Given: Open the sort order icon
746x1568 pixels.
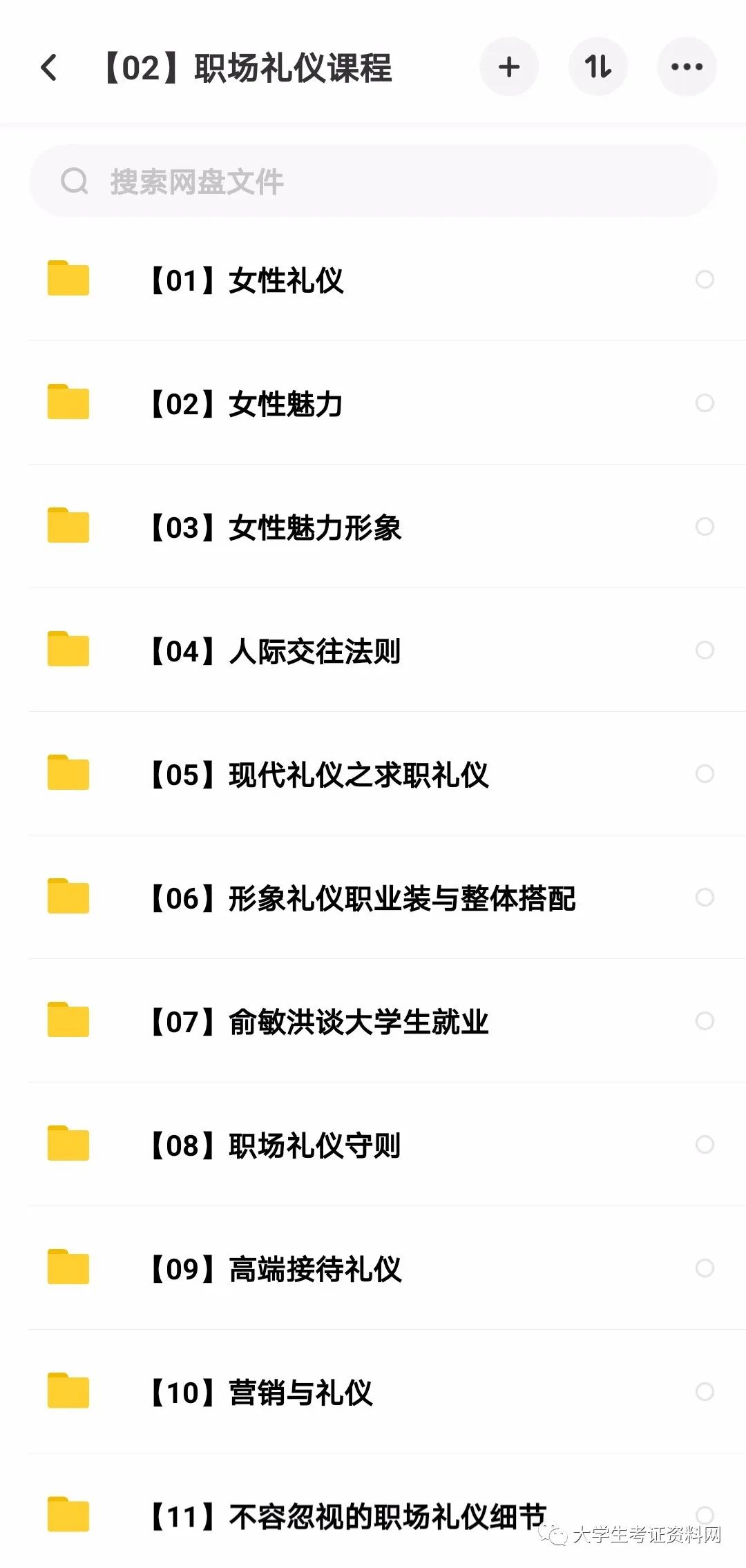Looking at the screenshot, I should (x=597, y=67).
